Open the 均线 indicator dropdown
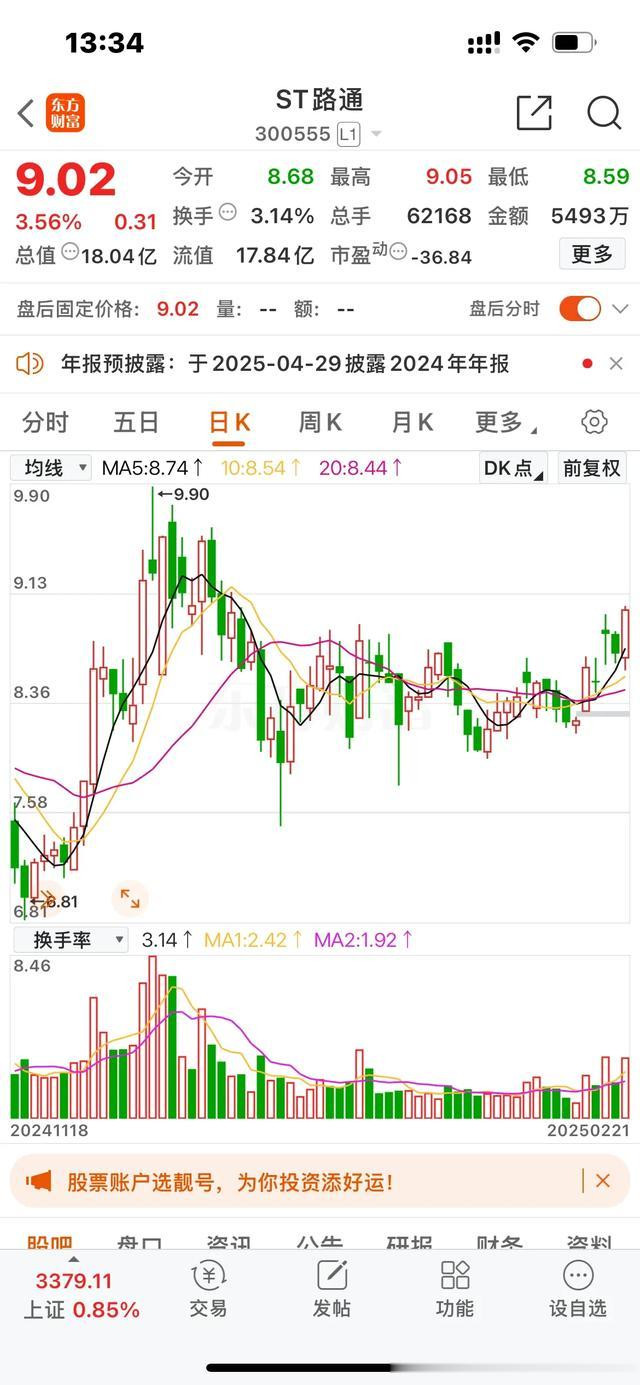This screenshot has width=640, height=1385. tap(52, 467)
